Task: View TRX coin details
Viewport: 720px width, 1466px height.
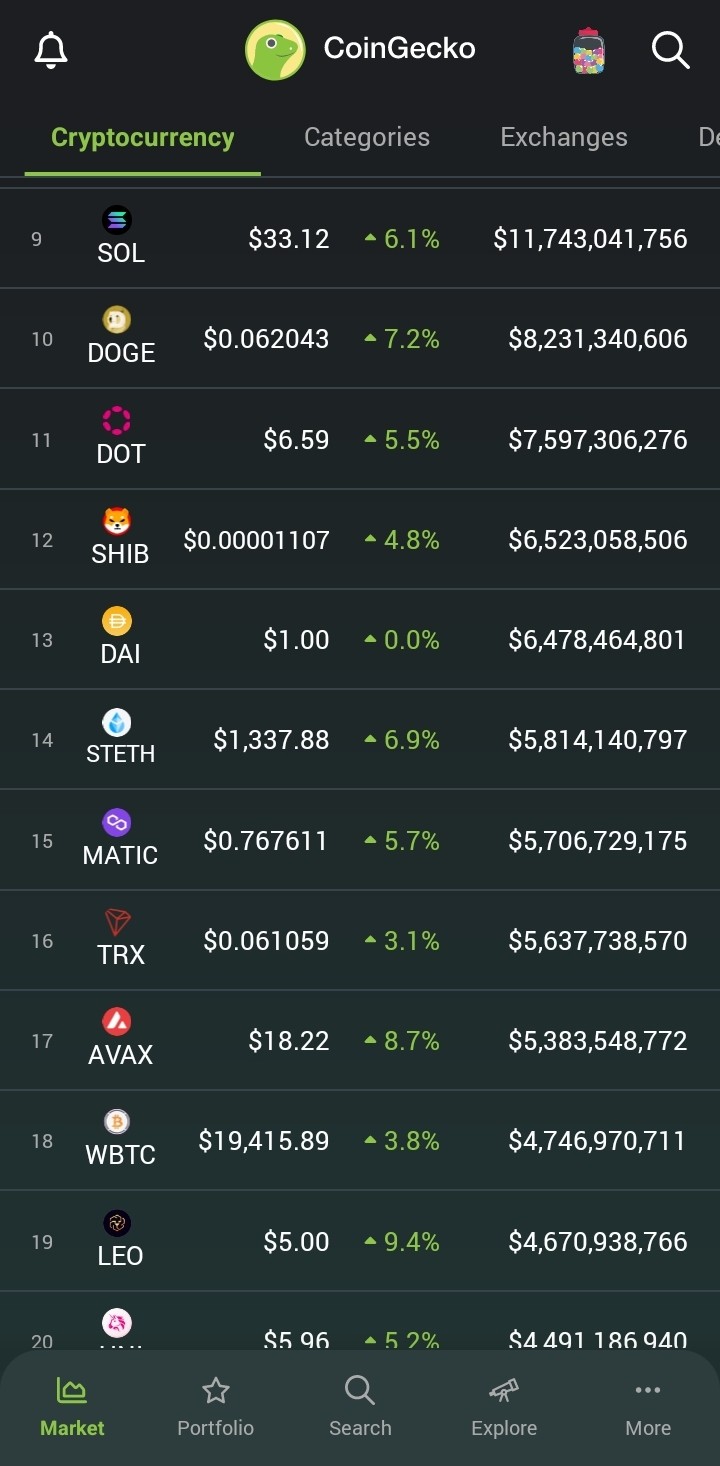Action: (x=360, y=941)
